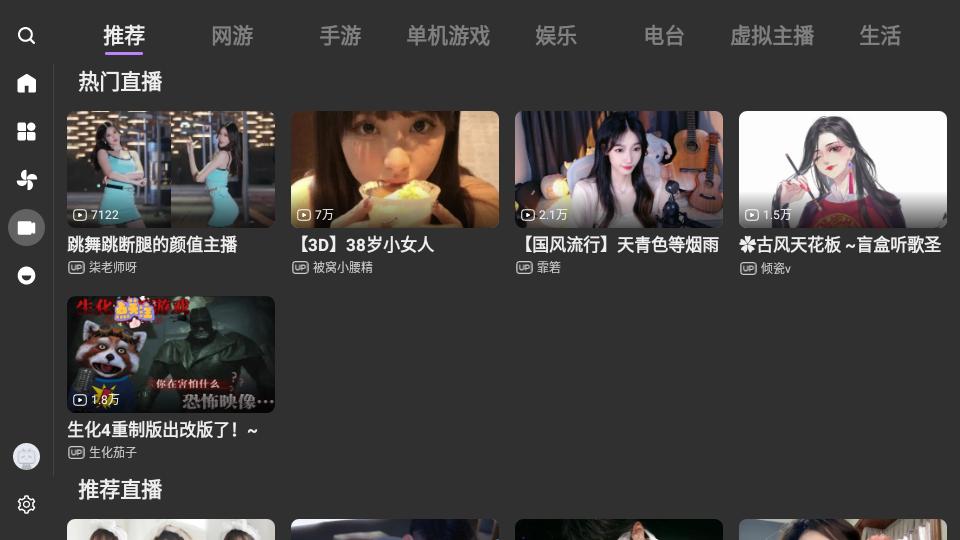Open the categories grid icon
Viewport: 960px width, 540px height.
pyautogui.click(x=27, y=132)
